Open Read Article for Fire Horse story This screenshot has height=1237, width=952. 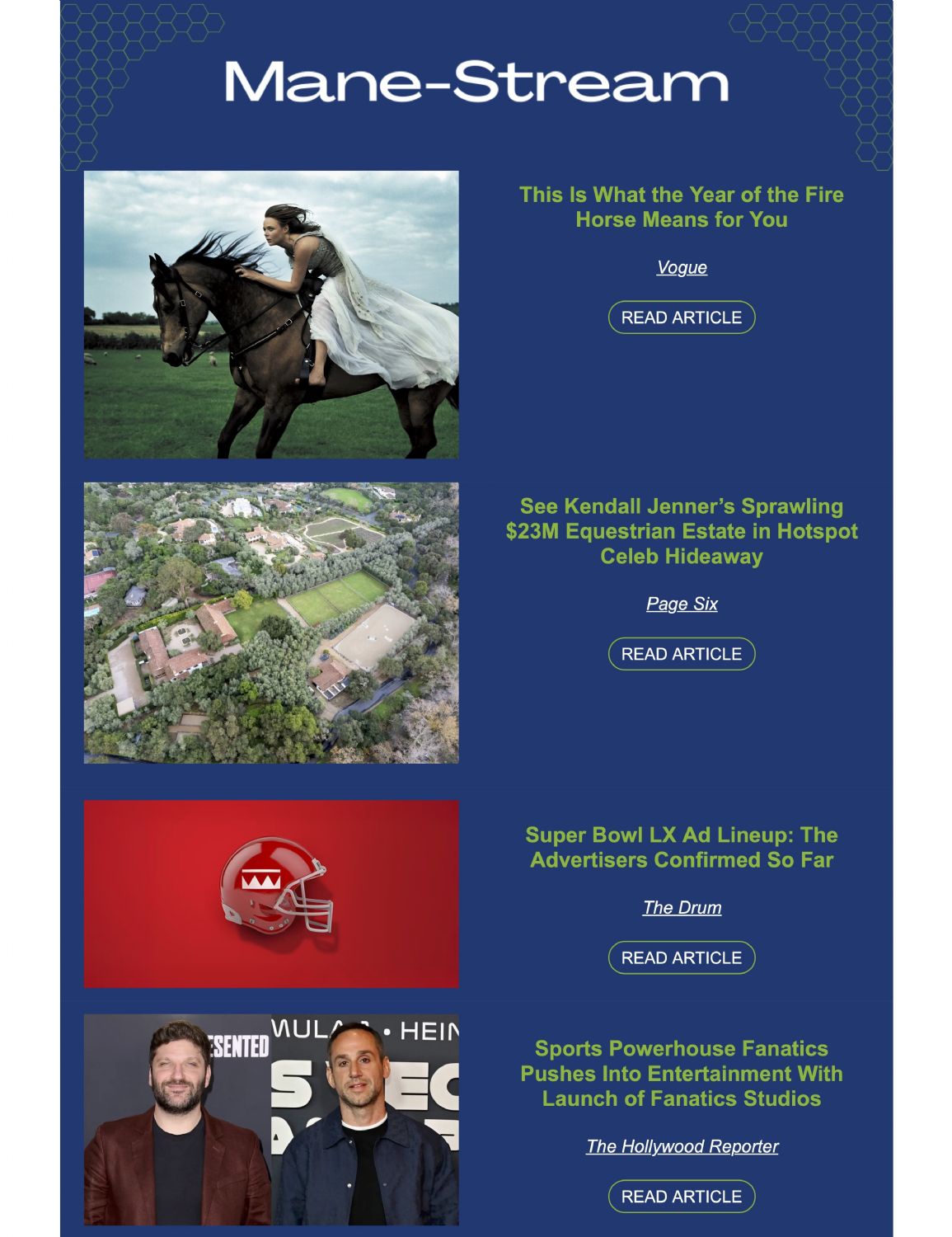[x=681, y=317]
